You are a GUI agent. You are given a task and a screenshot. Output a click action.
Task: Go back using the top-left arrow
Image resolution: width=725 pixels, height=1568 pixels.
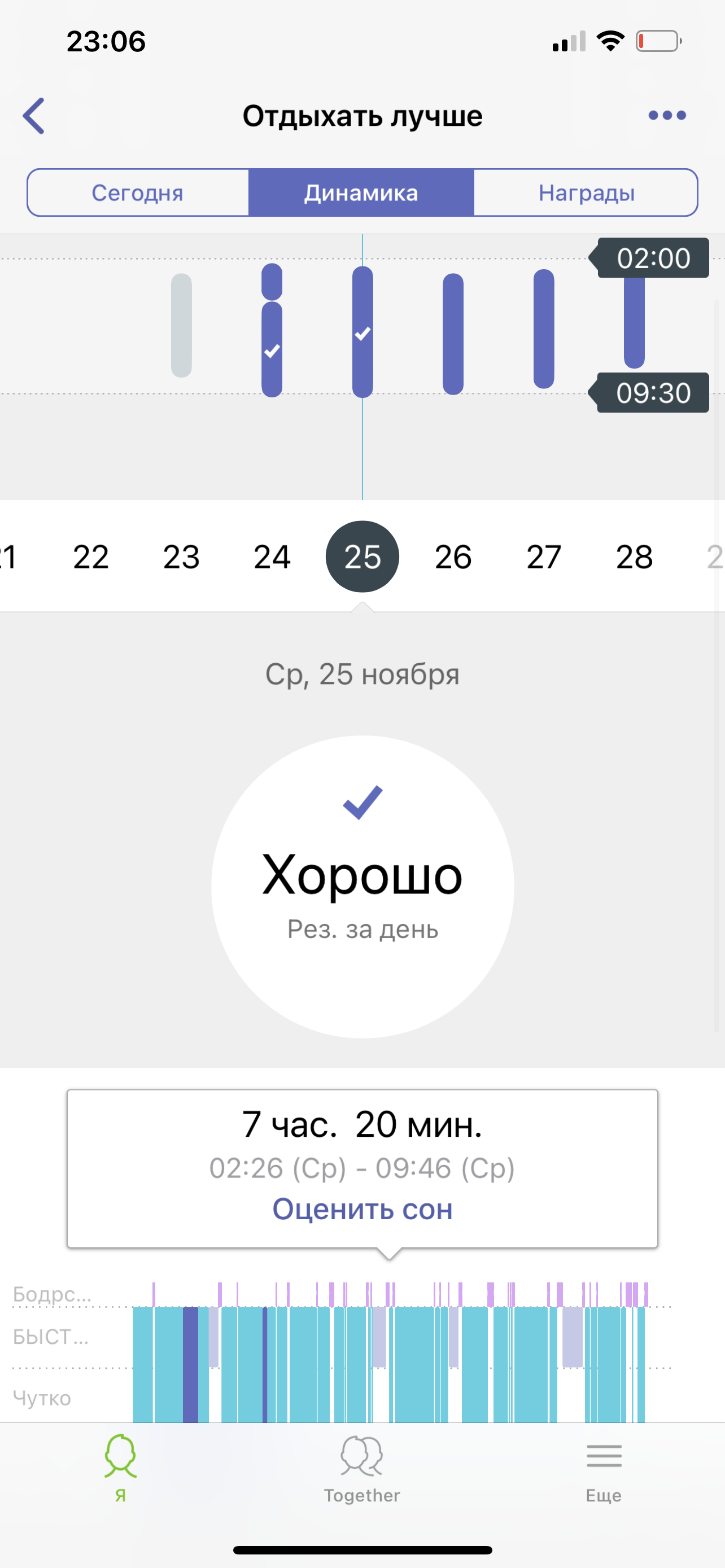point(34,116)
